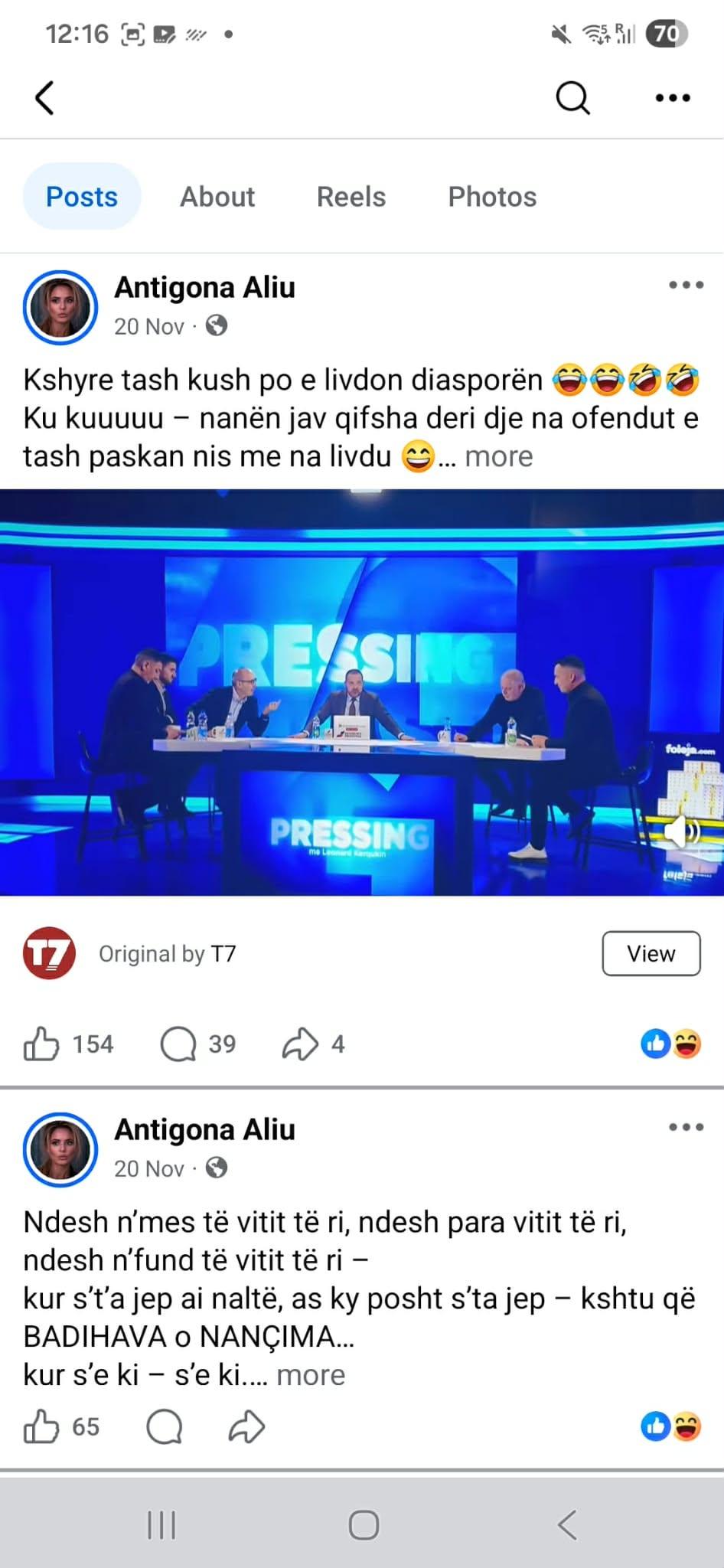Expand the full text of the diaspora post
The width and height of the screenshot is (724, 1568).
(x=498, y=456)
